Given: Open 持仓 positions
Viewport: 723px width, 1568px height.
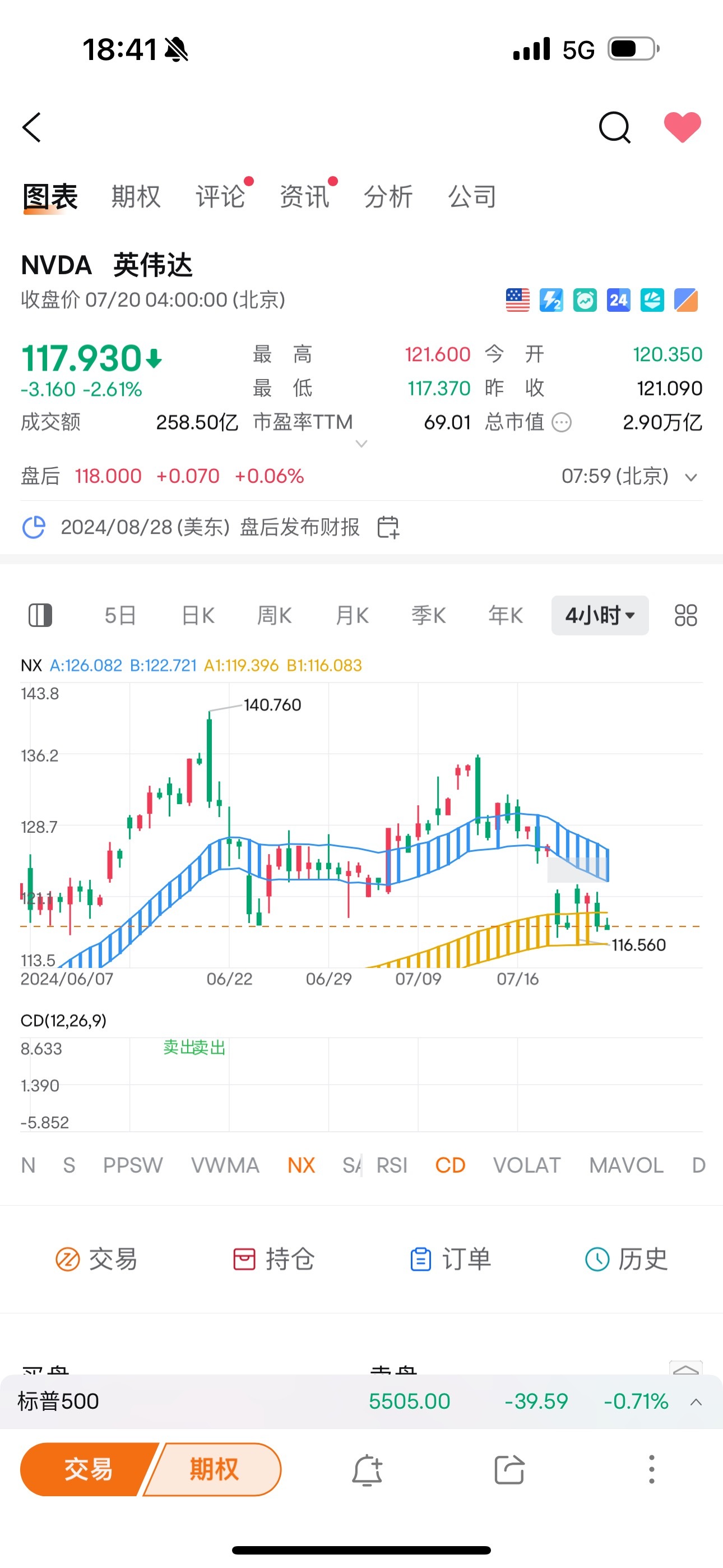Looking at the screenshot, I should tap(274, 1259).
